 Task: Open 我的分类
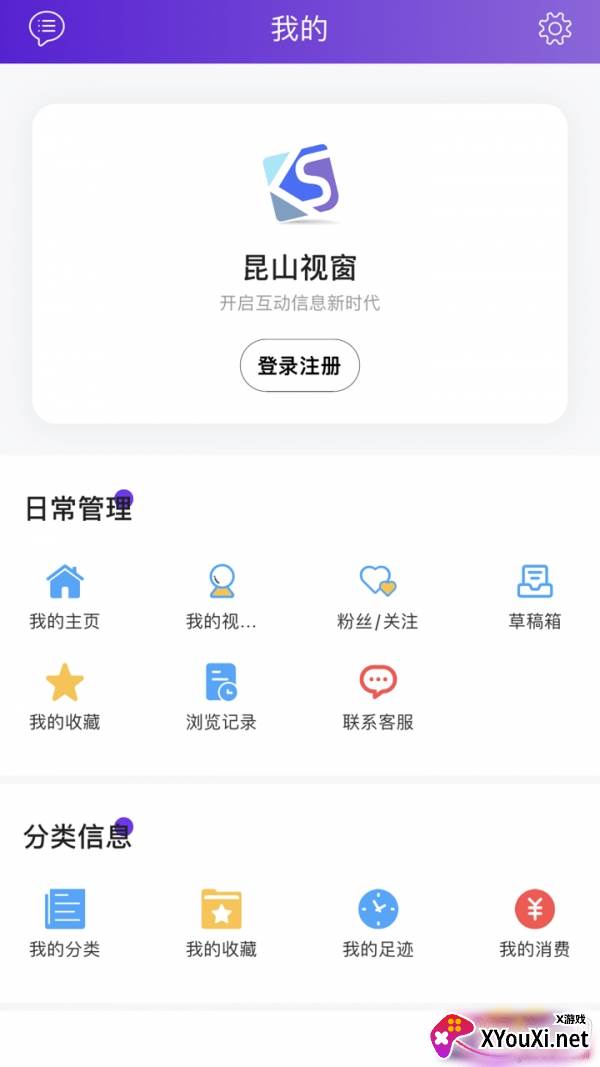(65, 925)
